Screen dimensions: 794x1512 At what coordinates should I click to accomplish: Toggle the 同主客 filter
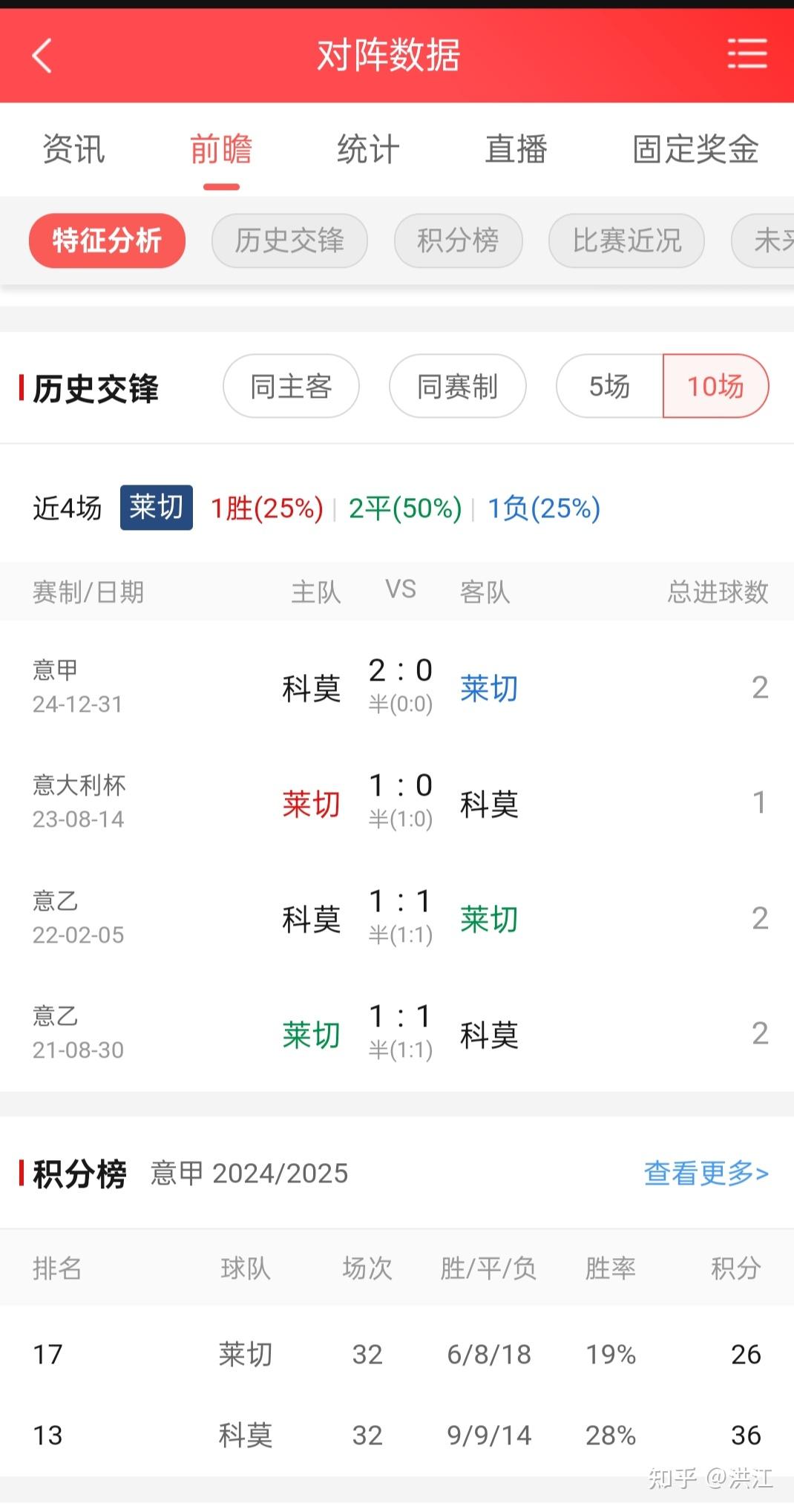coord(291,386)
